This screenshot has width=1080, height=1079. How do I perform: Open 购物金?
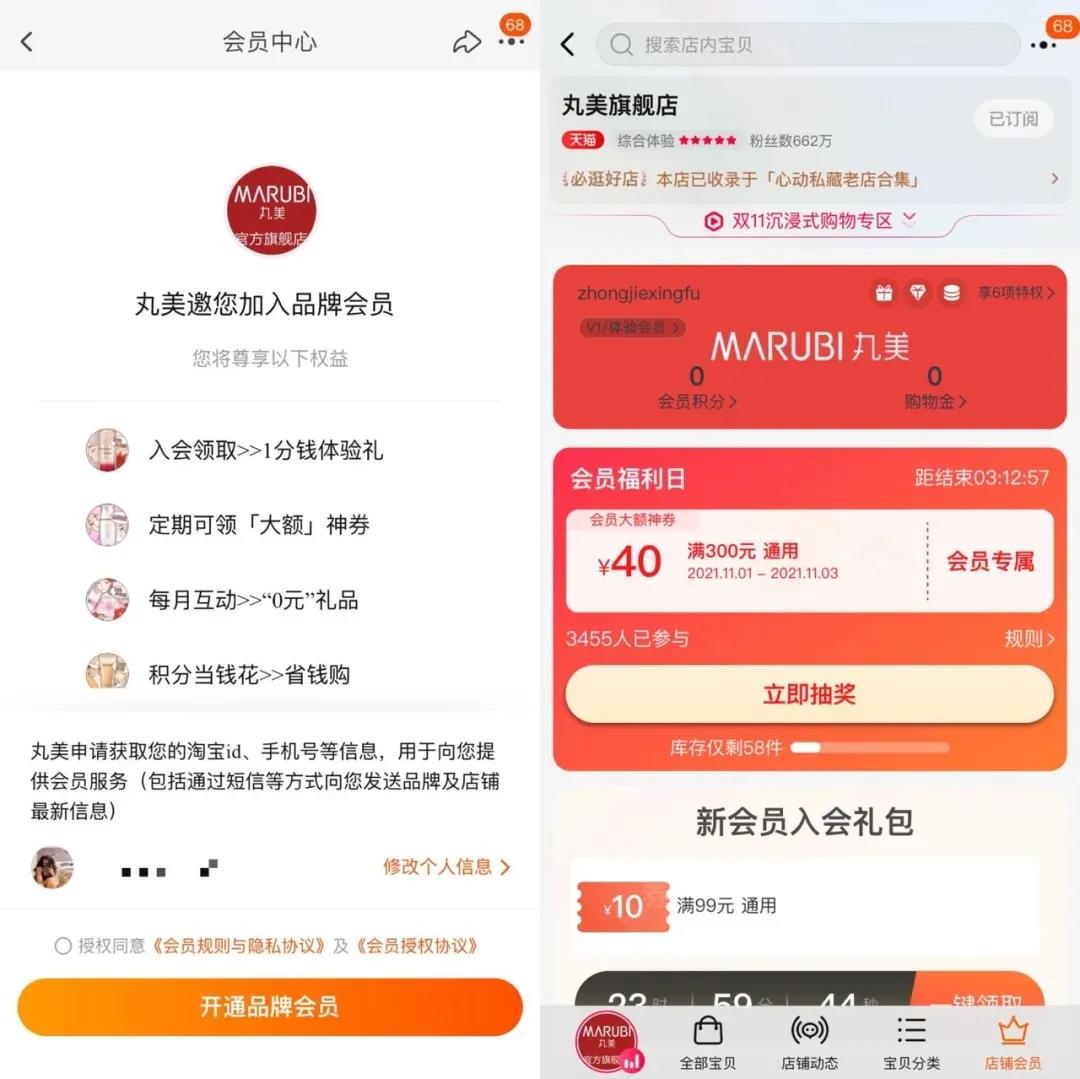point(934,402)
